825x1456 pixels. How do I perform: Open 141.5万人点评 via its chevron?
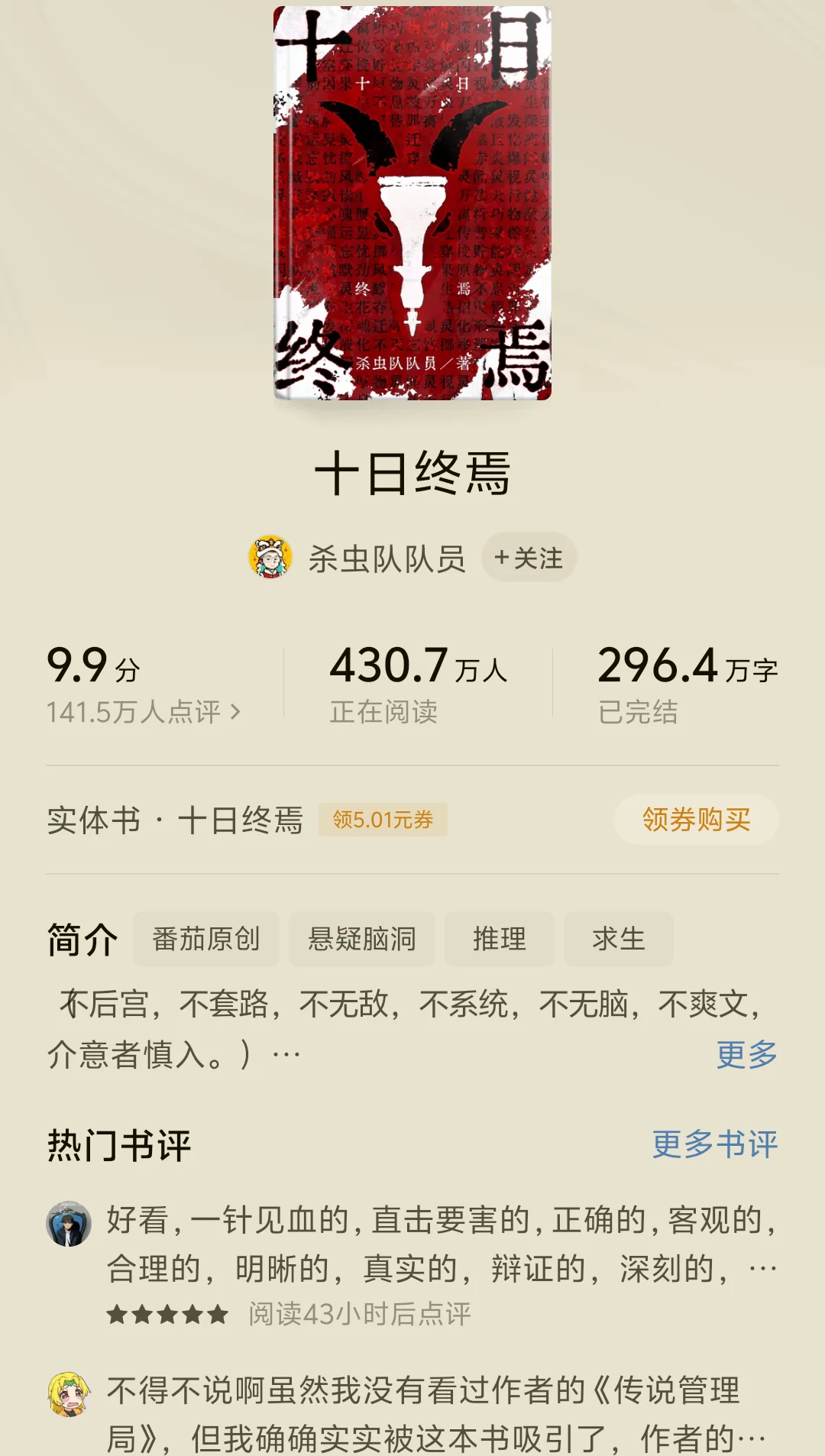coord(144,710)
